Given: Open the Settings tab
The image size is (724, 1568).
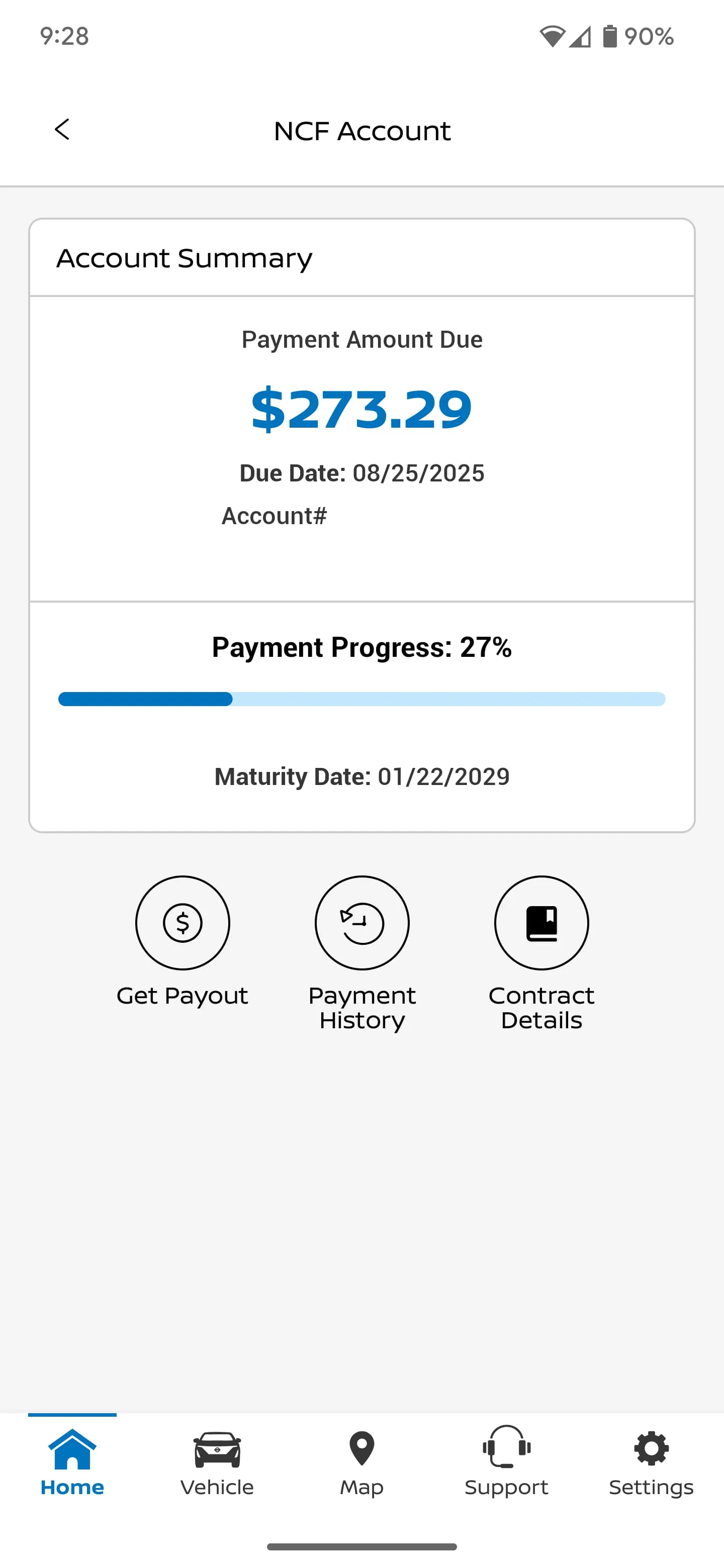Looking at the screenshot, I should [651, 1462].
